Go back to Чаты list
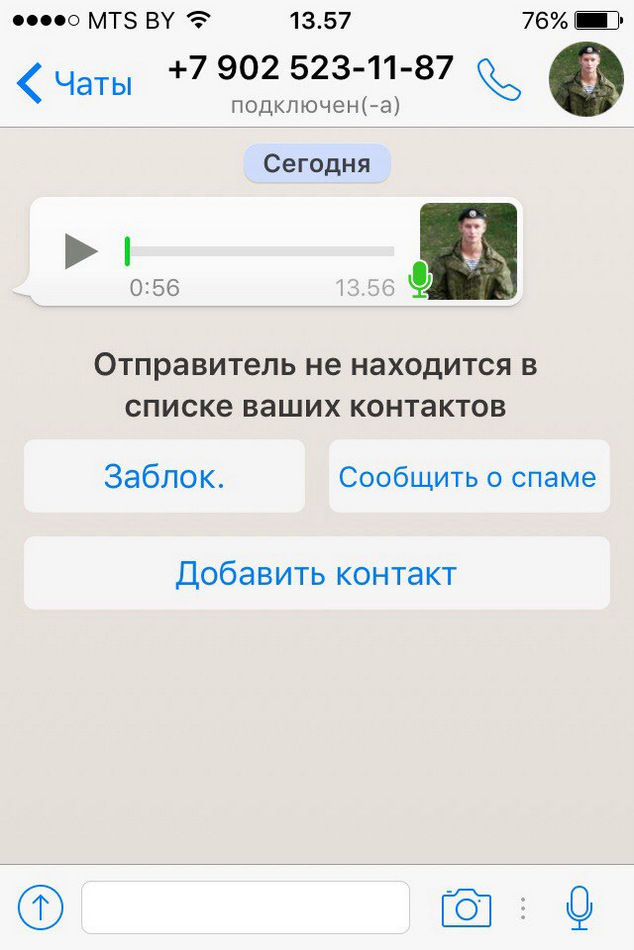This screenshot has width=634, height=950. 75,84
